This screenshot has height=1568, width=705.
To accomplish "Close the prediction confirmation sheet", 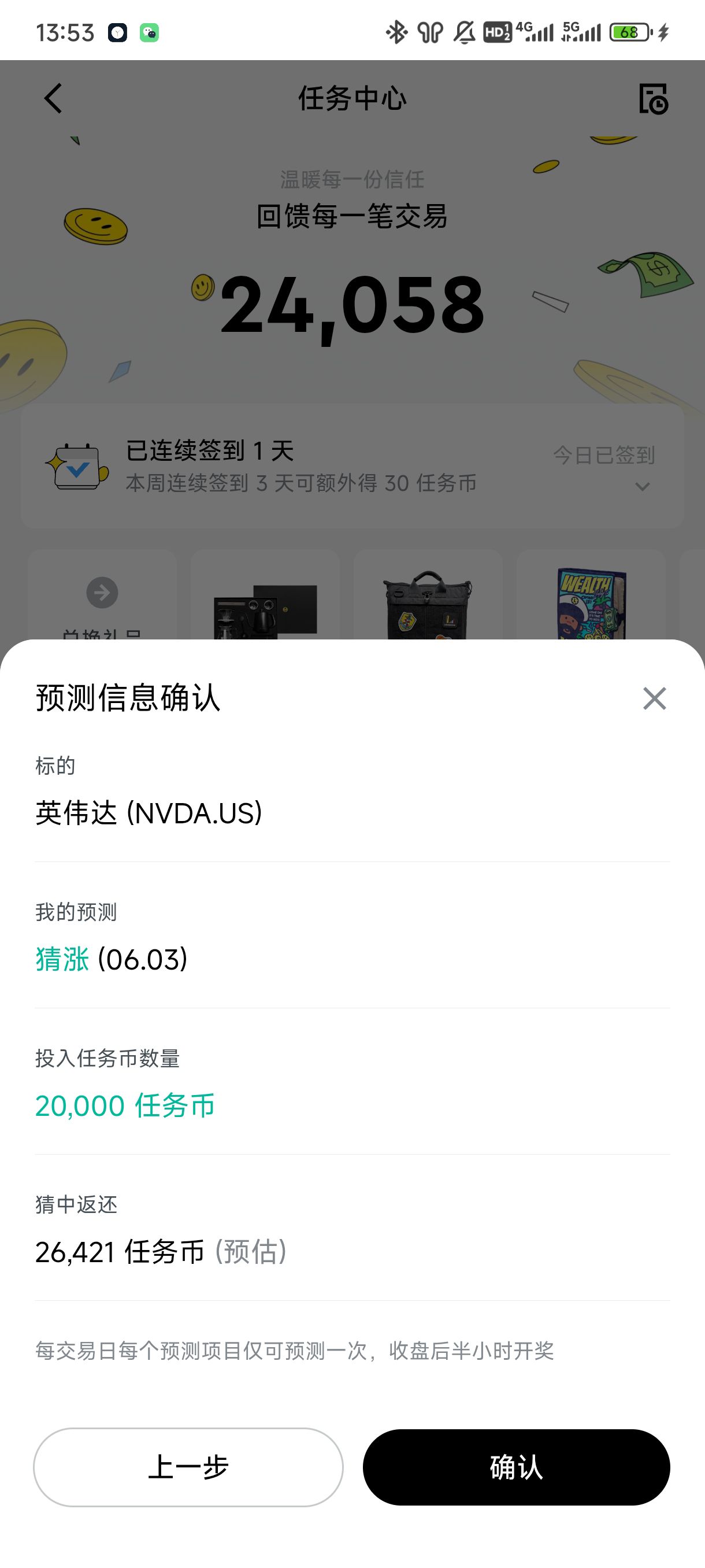I will 654,698.
